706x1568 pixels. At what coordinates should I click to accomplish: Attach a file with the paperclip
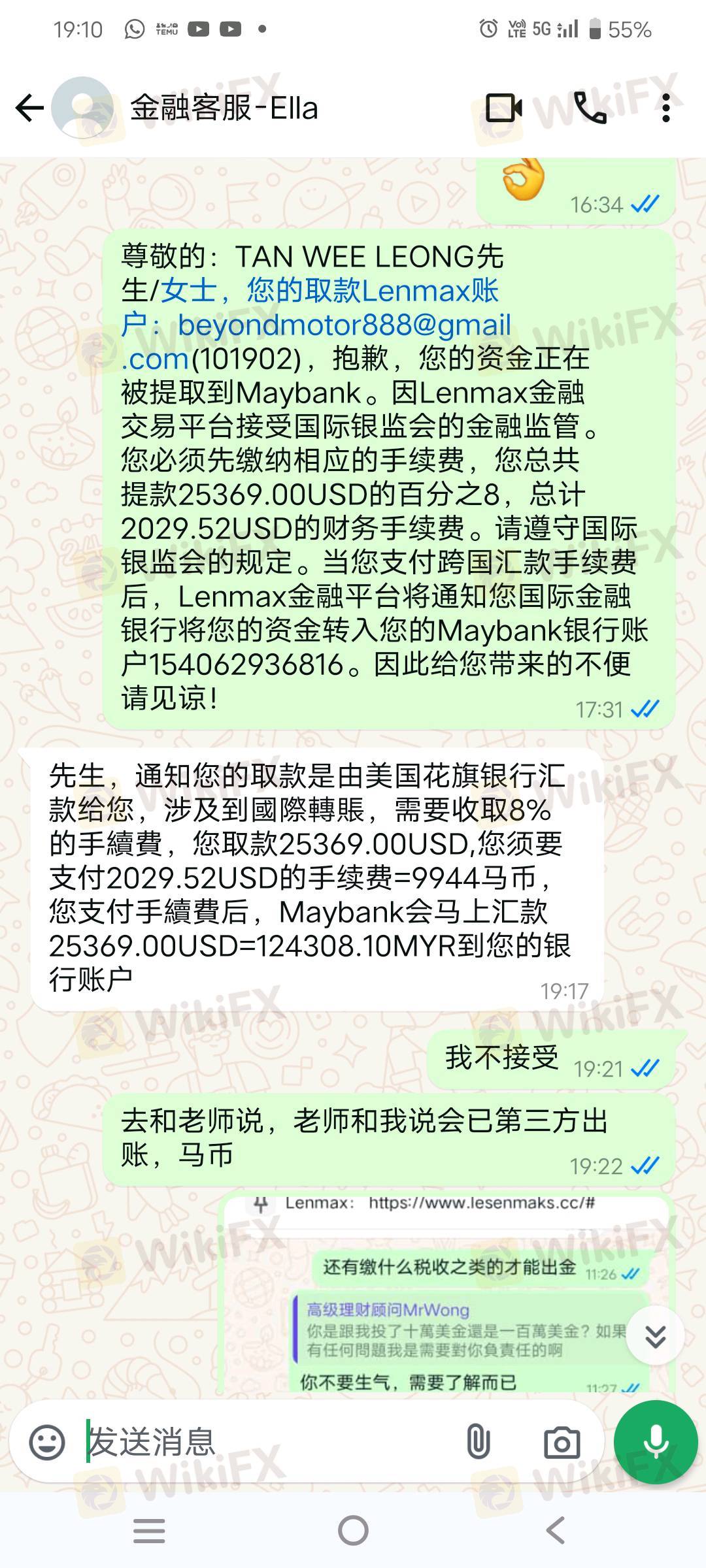[x=478, y=1443]
